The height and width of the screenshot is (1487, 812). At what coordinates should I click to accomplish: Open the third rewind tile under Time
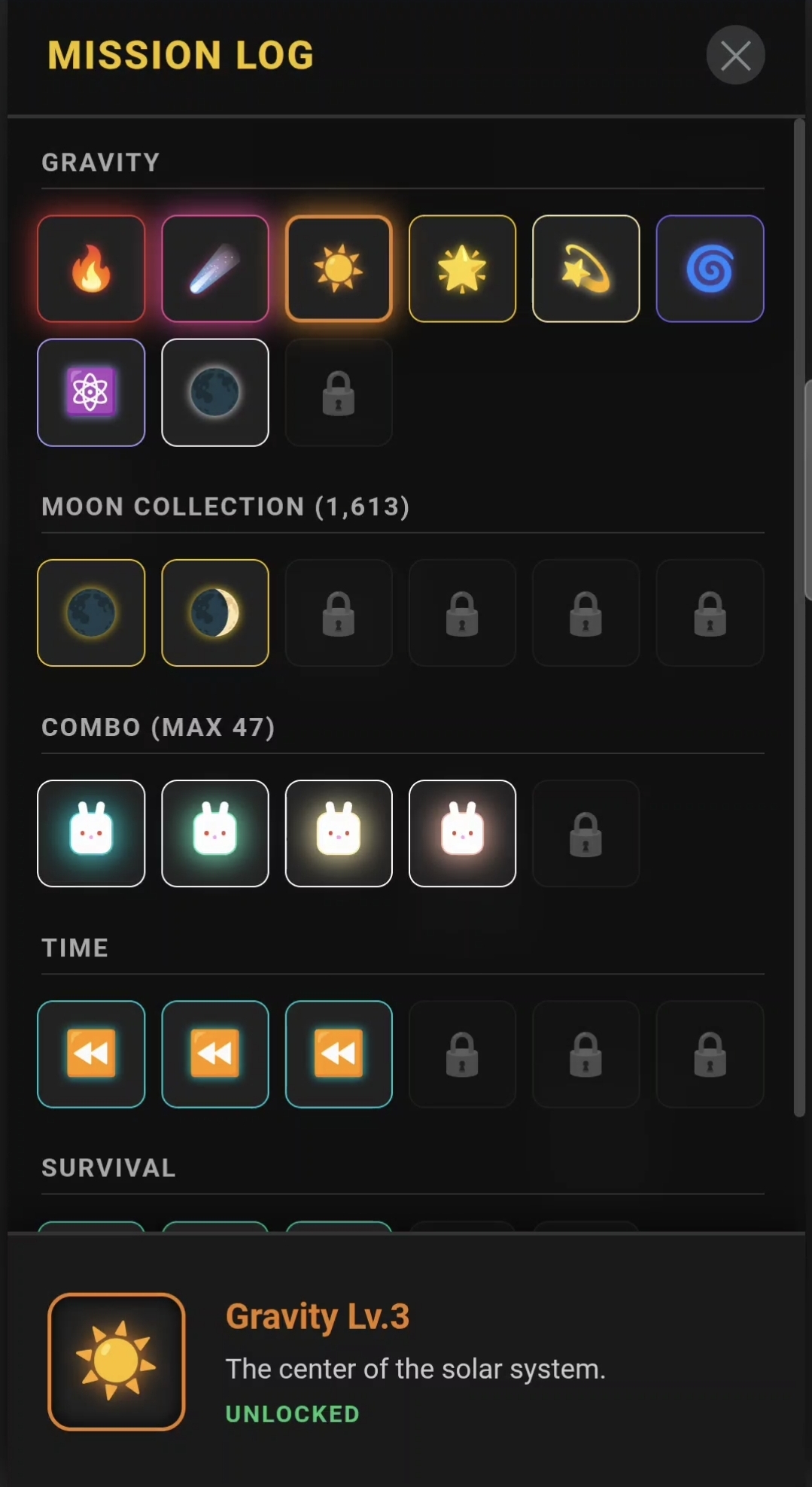(x=339, y=1054)
